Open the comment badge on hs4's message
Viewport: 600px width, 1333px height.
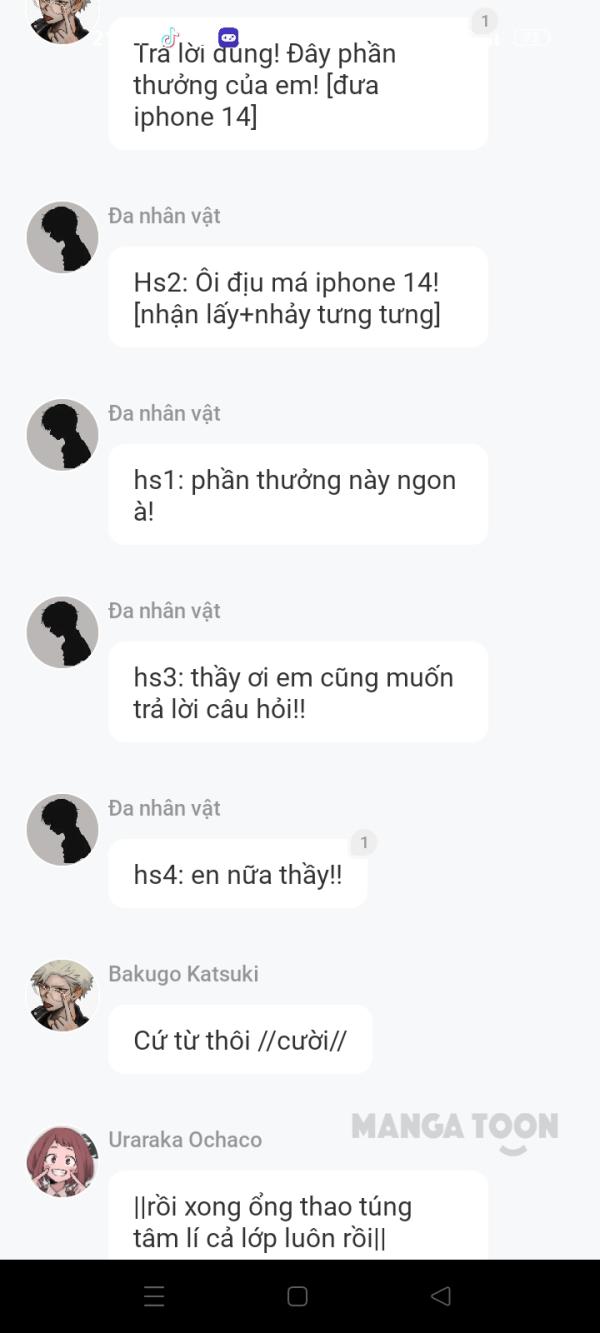[x=364, y=843]
